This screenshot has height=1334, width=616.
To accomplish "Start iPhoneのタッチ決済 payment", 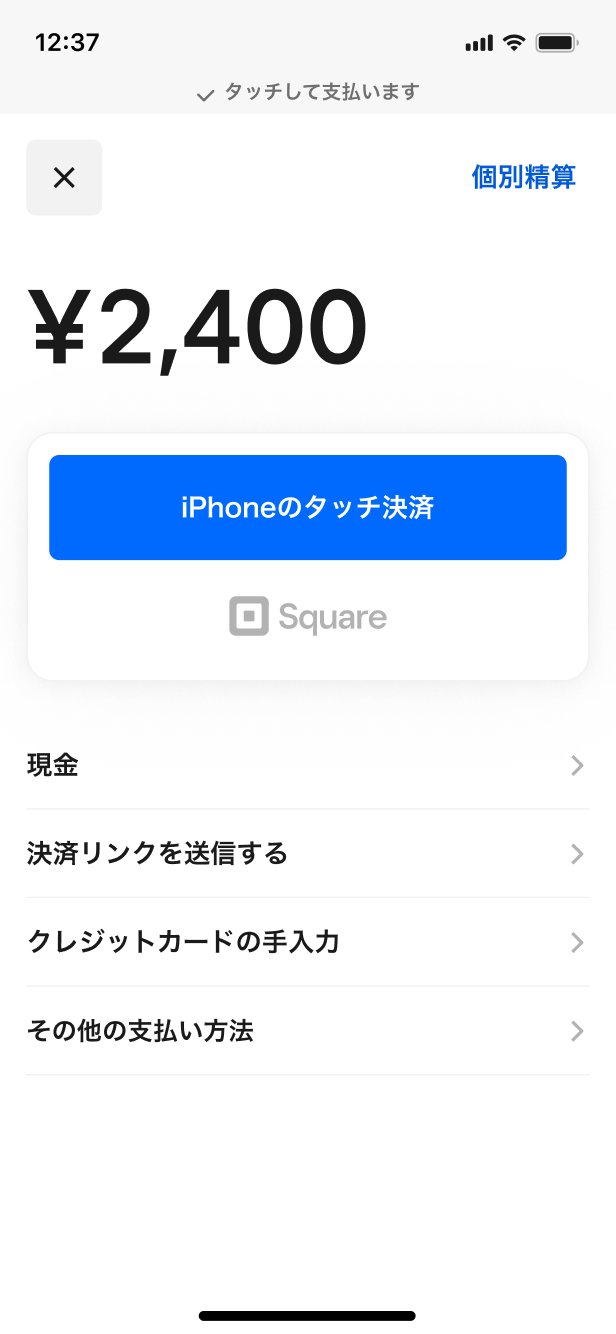I will 308,508.
